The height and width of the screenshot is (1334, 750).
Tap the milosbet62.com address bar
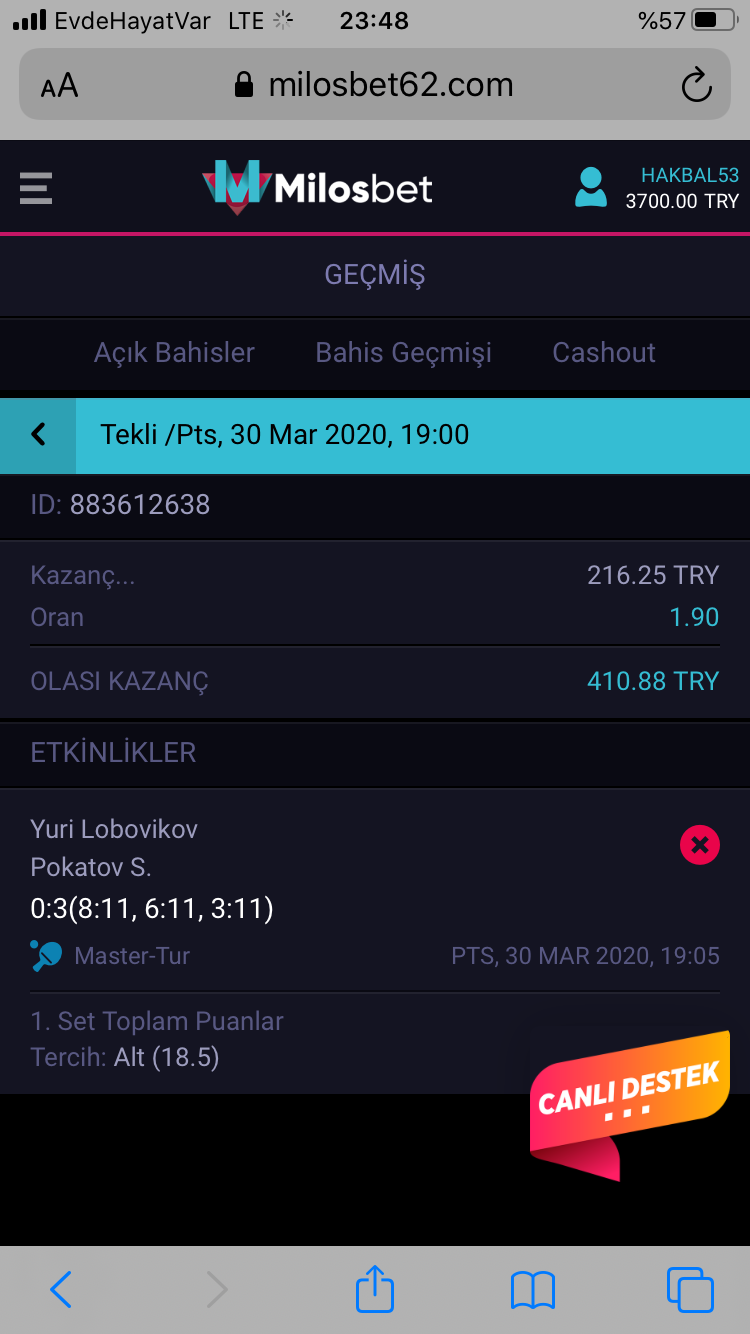(374, 85)
